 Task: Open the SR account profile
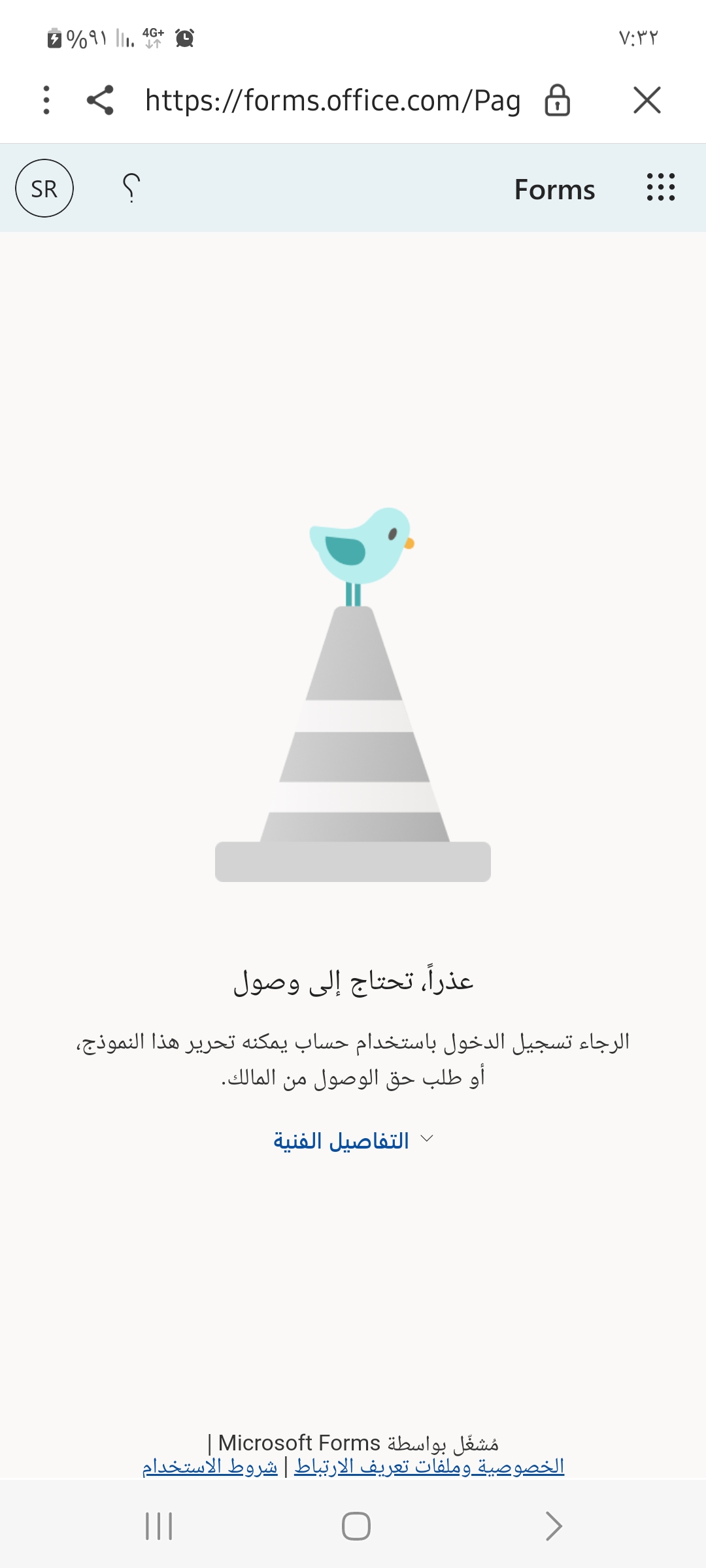44,188
